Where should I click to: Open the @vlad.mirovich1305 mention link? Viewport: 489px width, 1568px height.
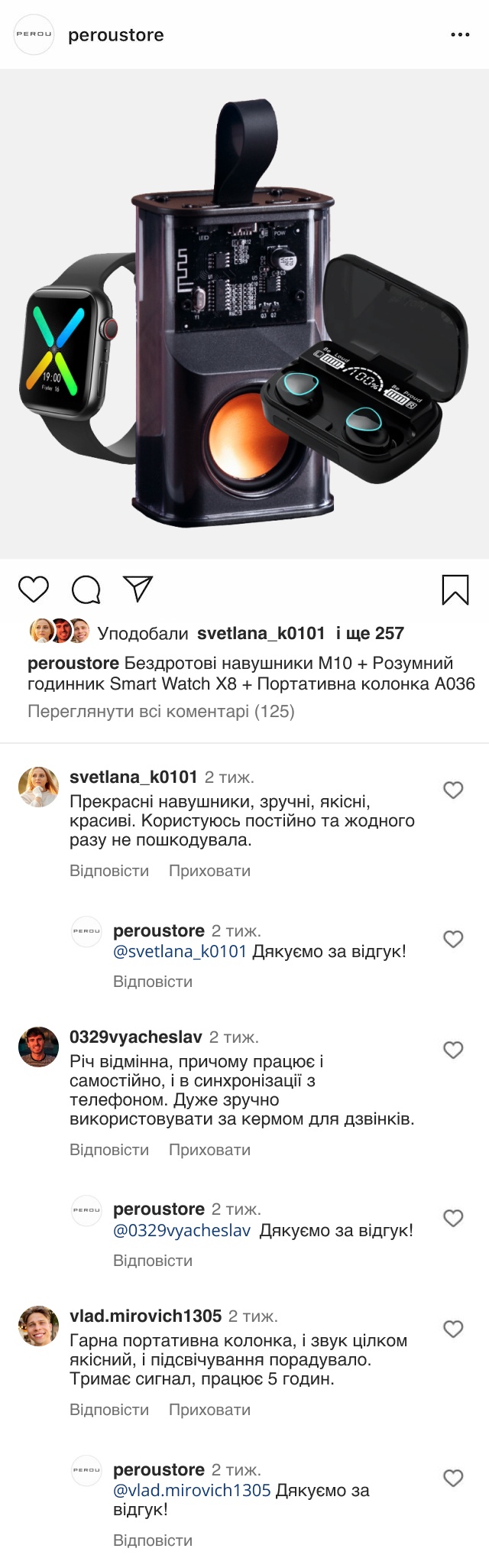click(x=192, y=1491)
